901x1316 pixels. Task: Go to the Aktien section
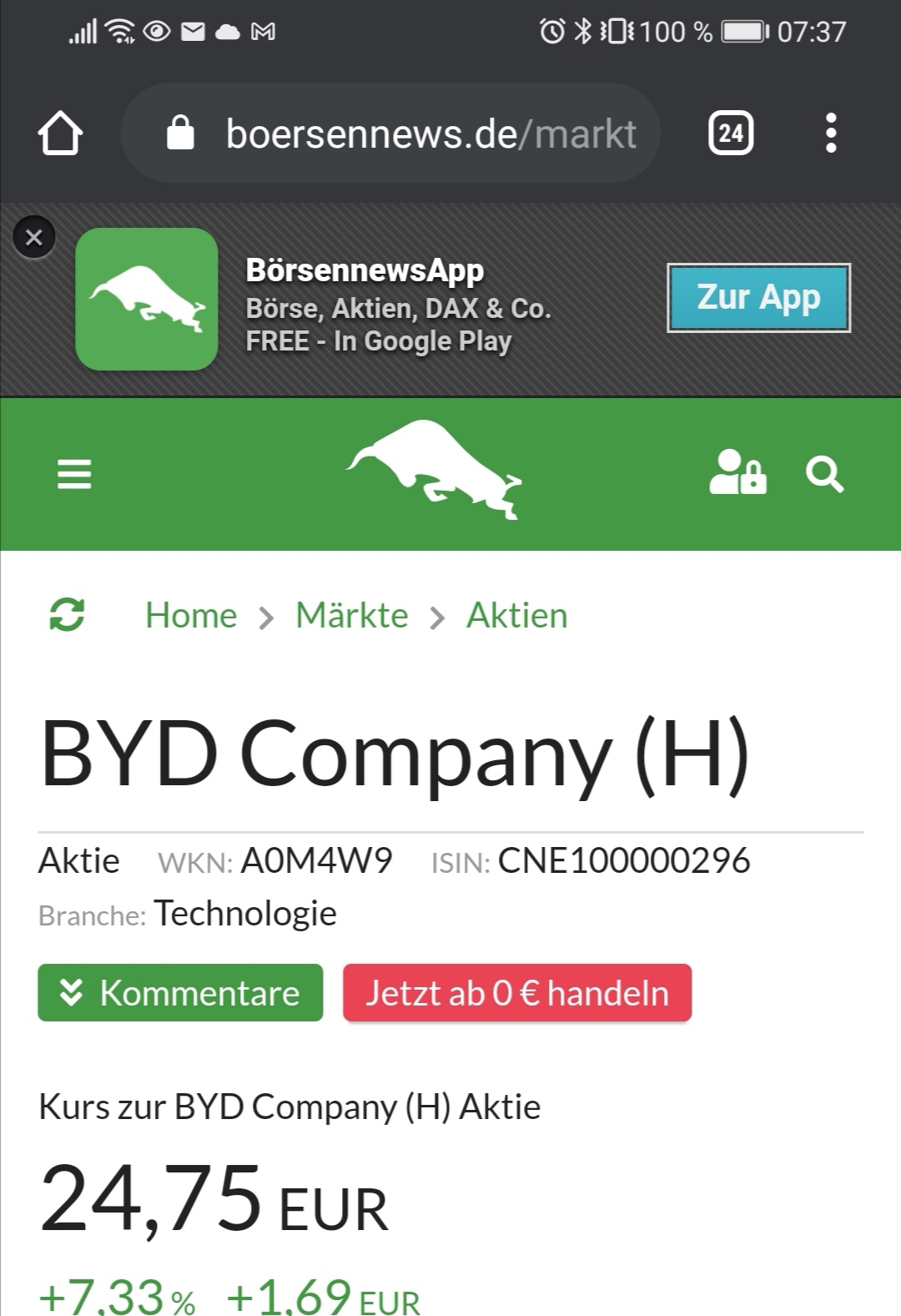[x=516, y=615]
